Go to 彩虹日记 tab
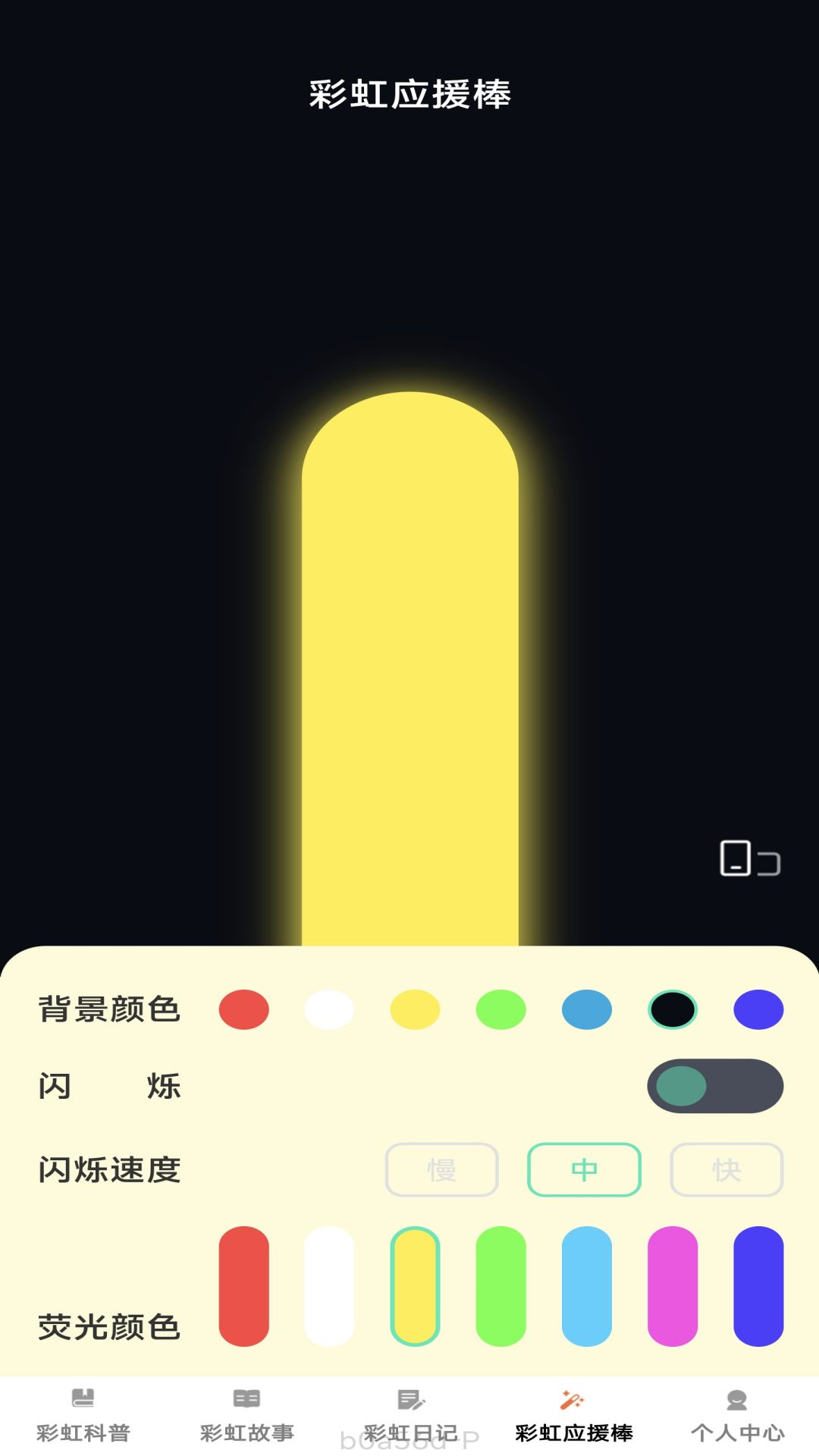 (x=410, y=1416)
